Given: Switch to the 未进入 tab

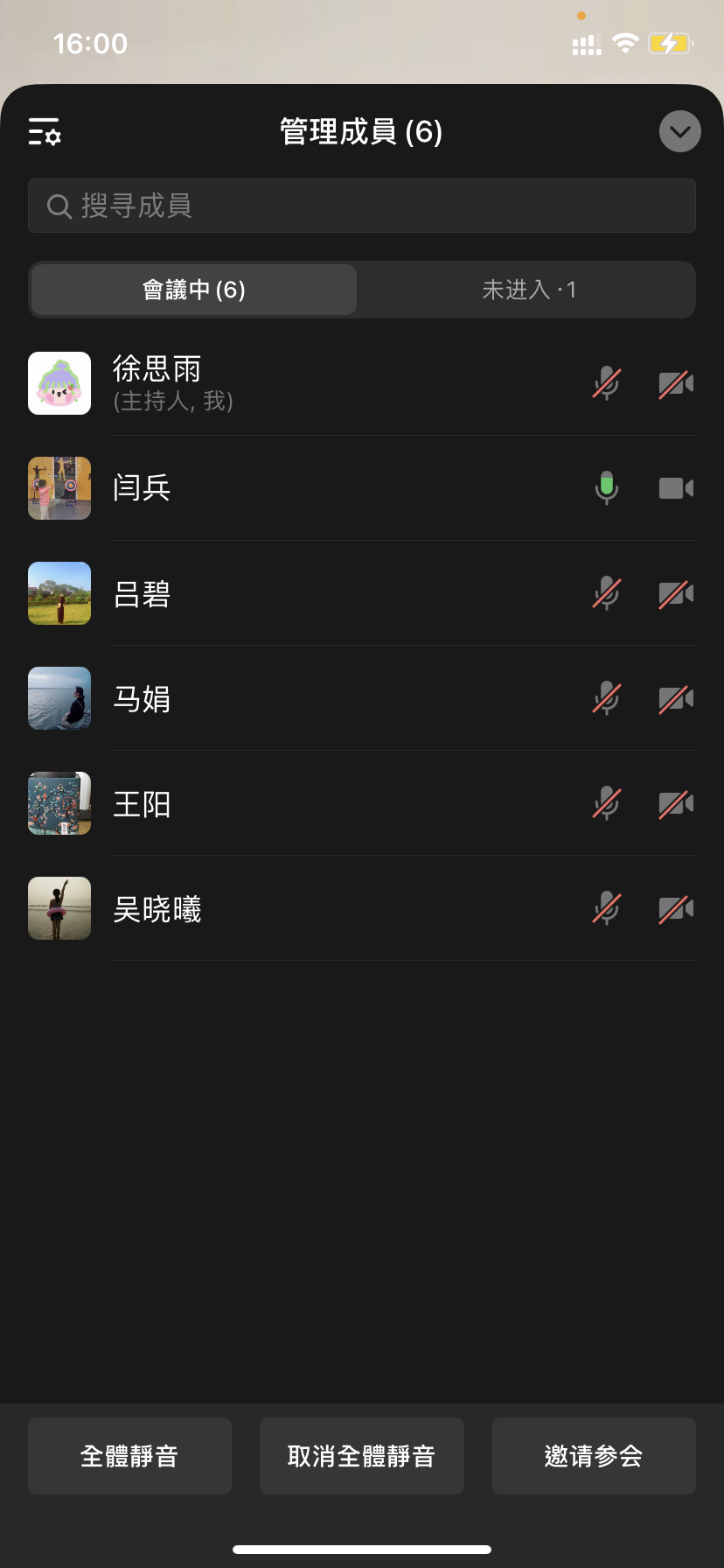Looking at the screenshot, I should point(528,290).
